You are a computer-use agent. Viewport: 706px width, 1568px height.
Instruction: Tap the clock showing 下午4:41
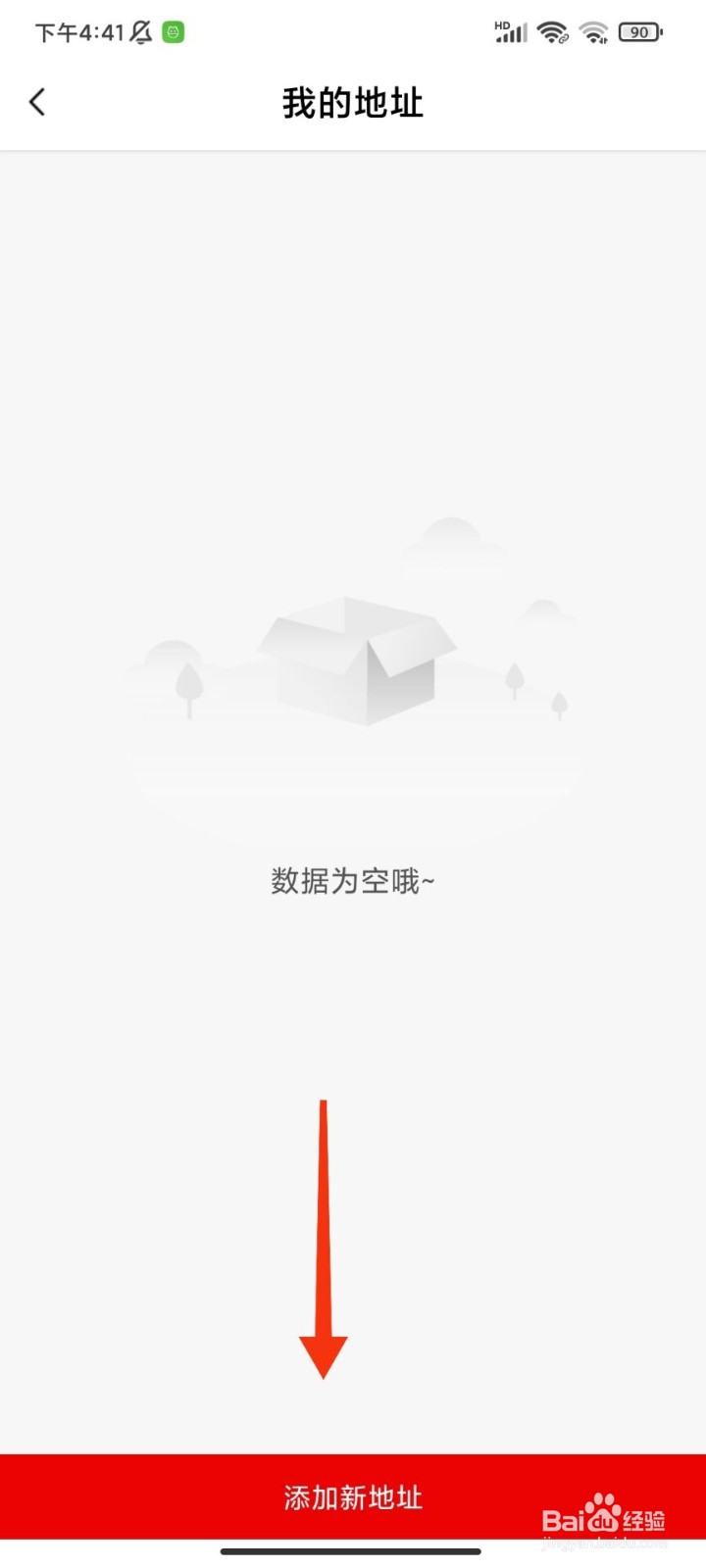coord(78,31)
